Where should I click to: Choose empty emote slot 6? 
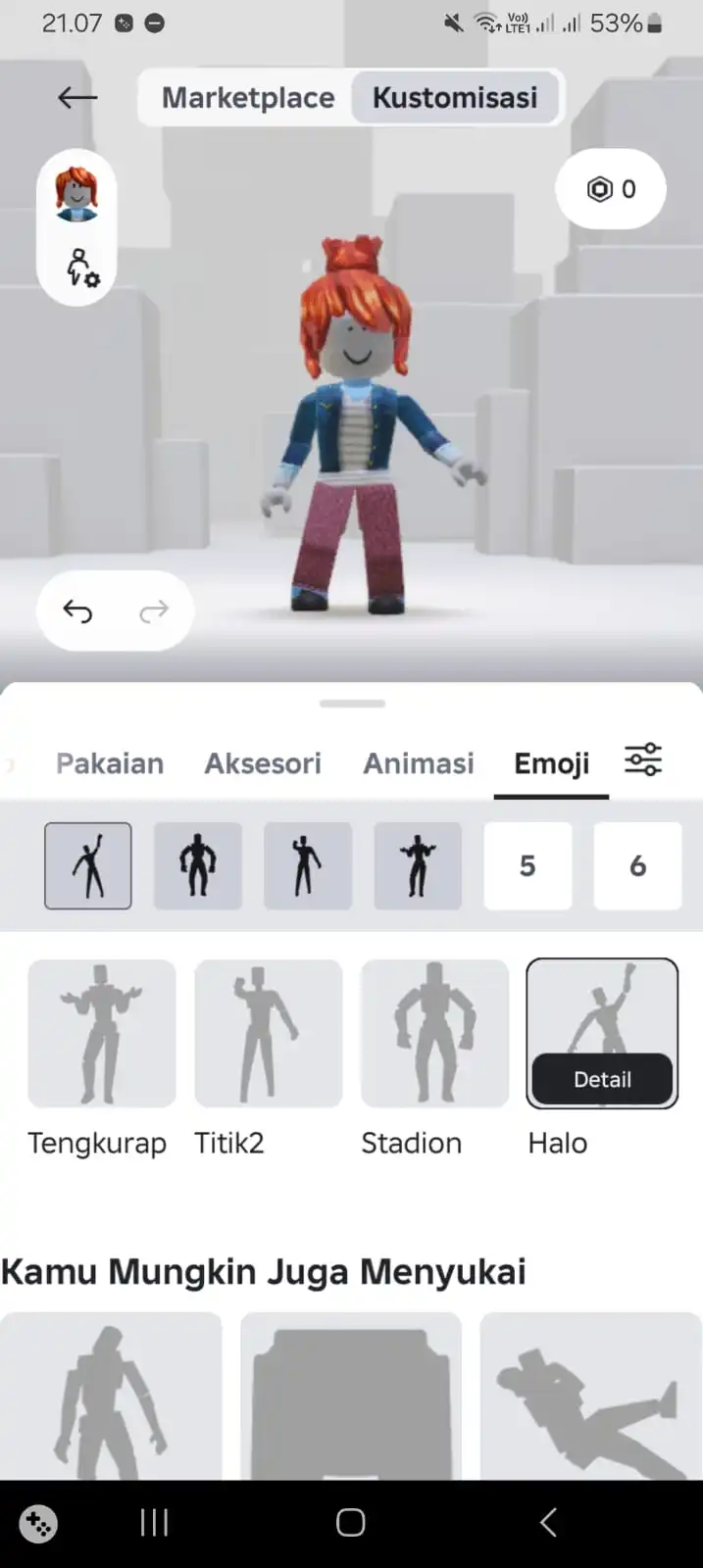(637, 865)
